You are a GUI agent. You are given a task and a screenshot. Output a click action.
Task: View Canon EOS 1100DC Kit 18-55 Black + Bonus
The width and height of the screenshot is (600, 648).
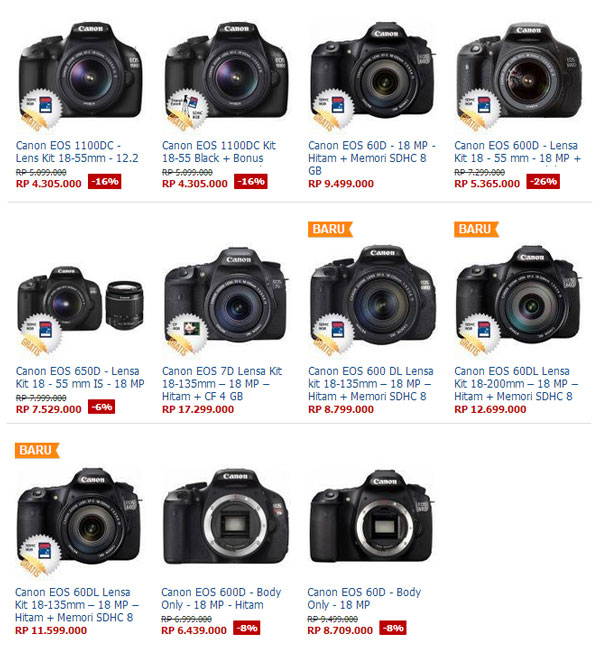pyautogui.click(x=219, y=152)
